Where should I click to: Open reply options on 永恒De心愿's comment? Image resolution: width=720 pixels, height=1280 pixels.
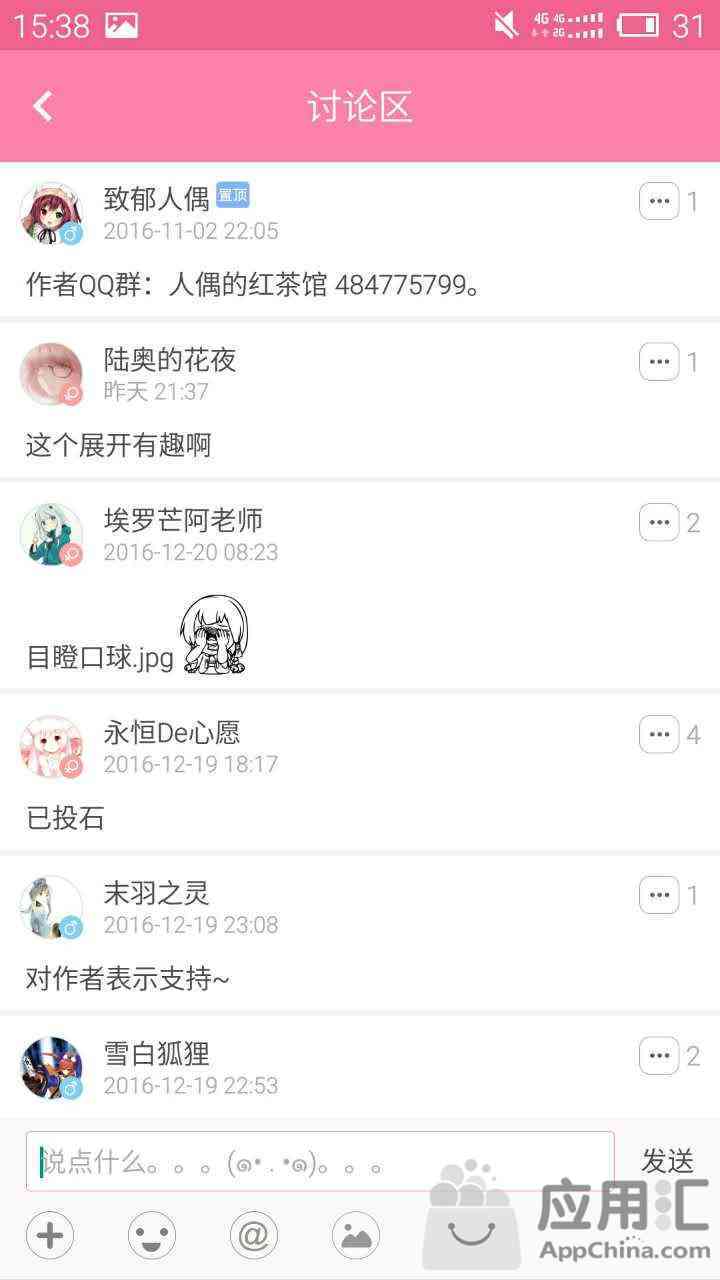point(659,734)
